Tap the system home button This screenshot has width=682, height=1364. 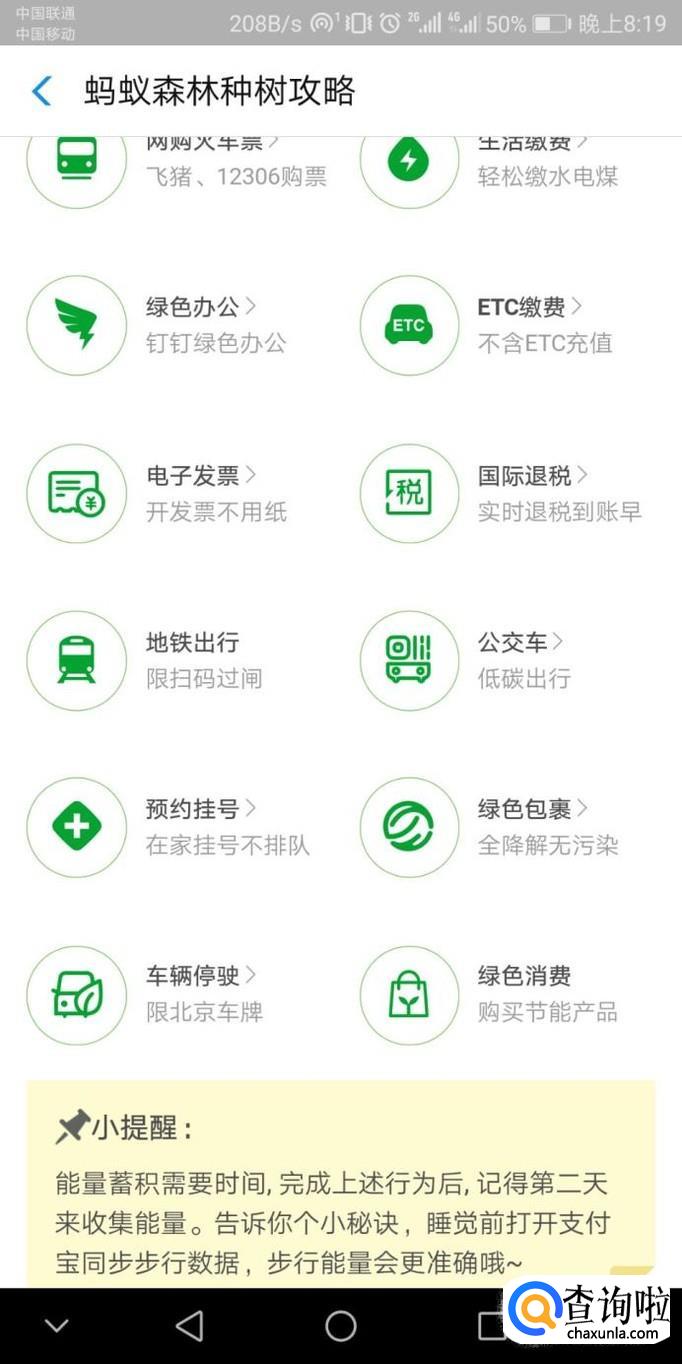coord(341,1326)
